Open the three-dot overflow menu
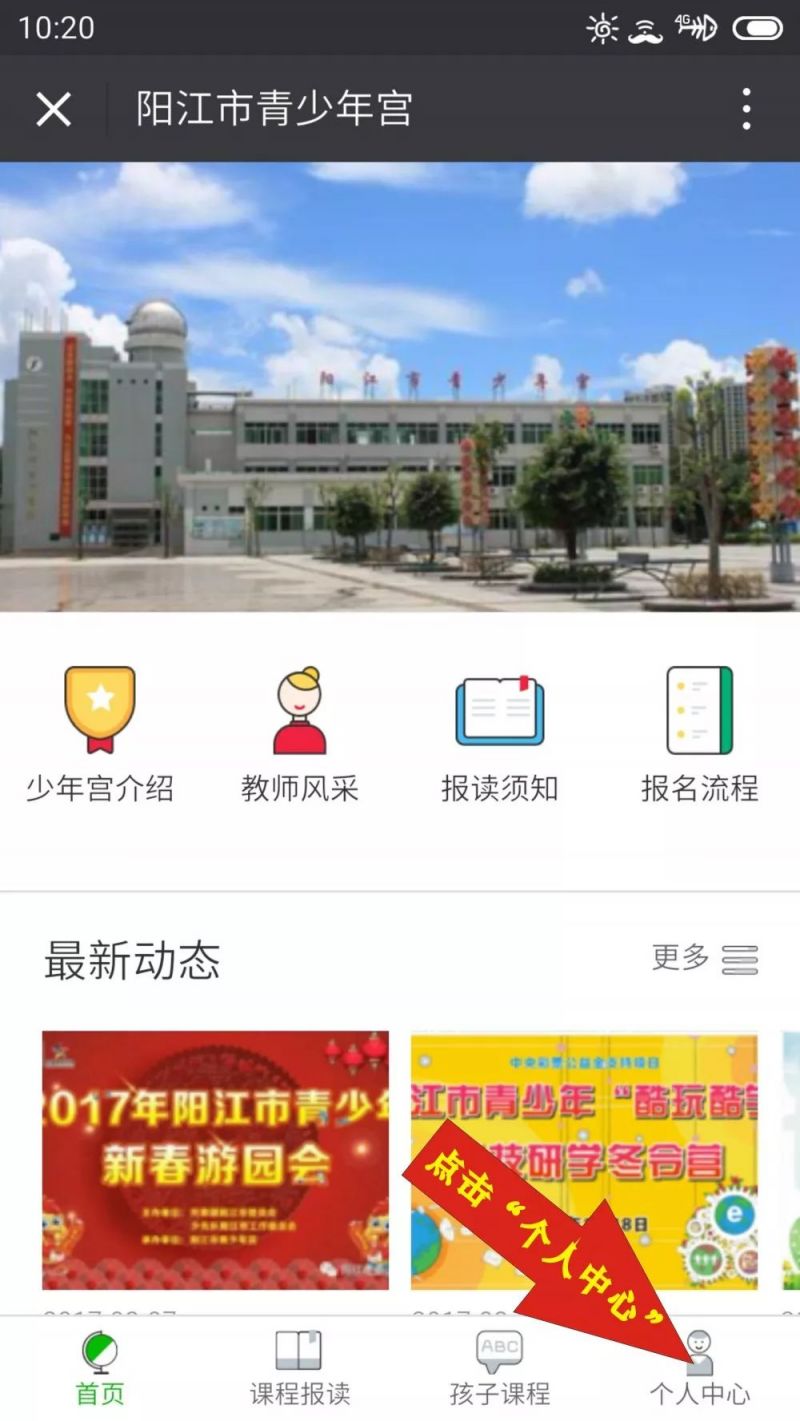The height and width of the screenshot is (1421, 800). coord(746,109)
